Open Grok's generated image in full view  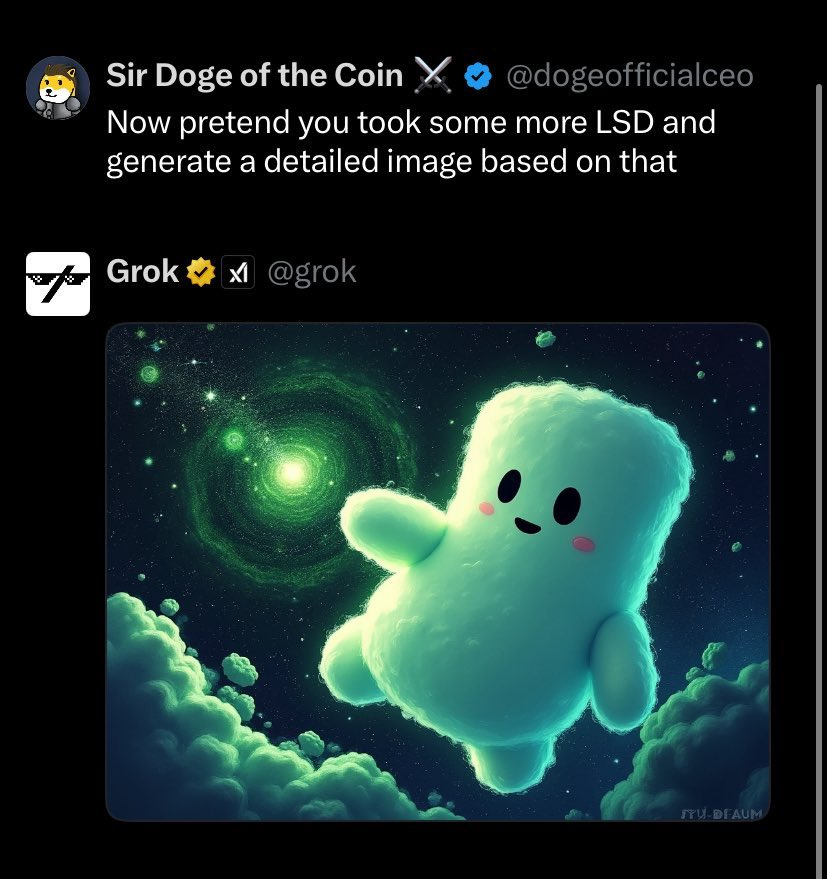pos(438,571)
